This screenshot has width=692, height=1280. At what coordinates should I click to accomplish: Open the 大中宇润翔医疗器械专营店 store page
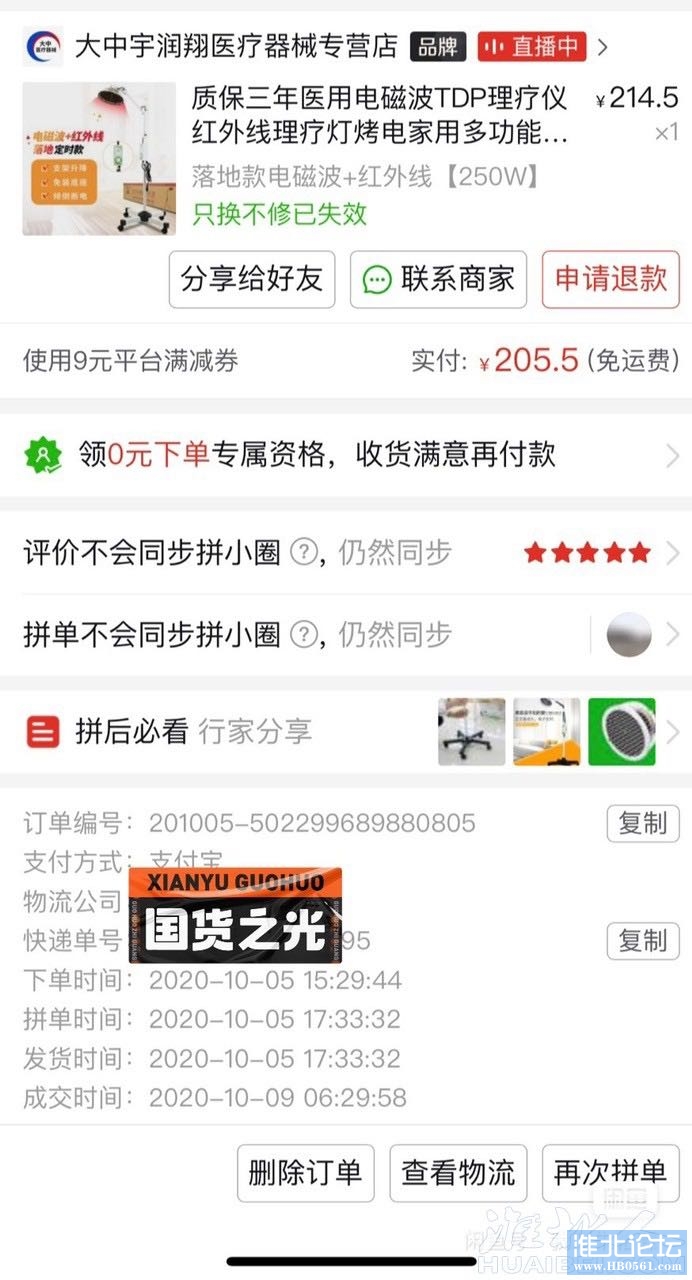235,46
